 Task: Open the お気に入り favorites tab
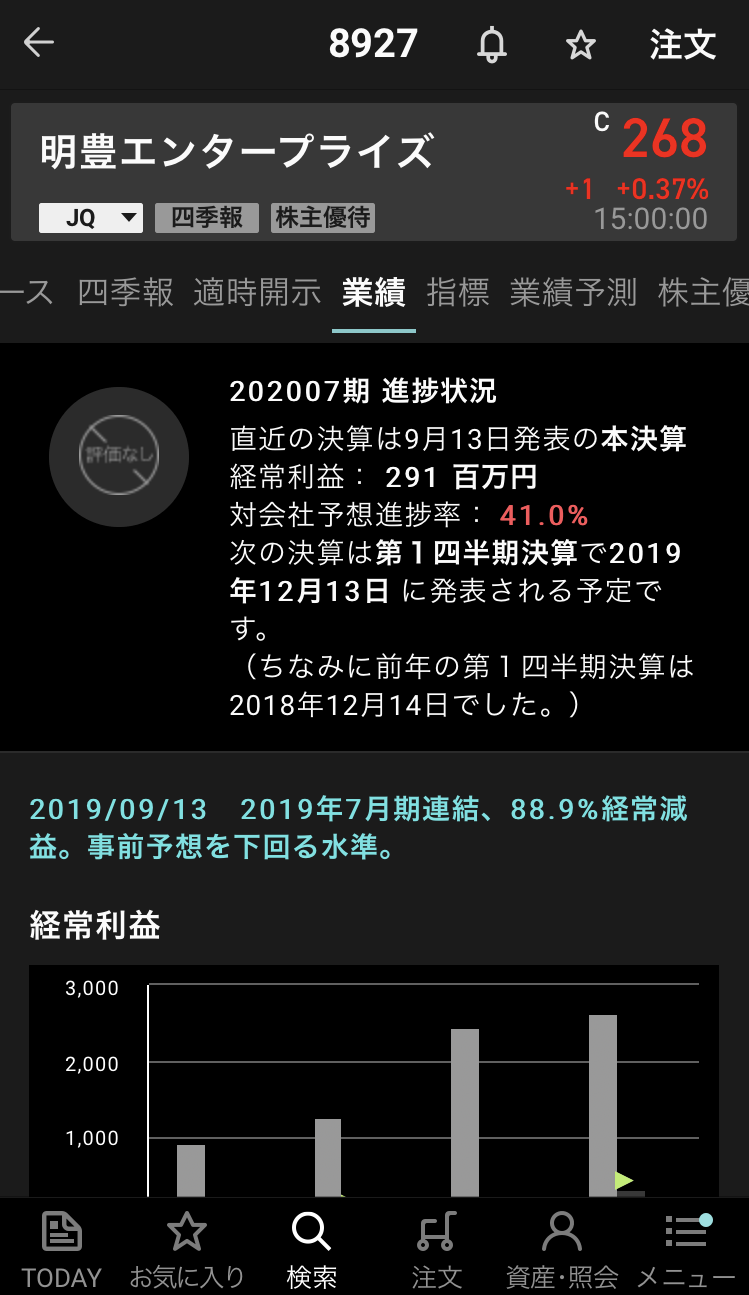click(187, 1248)
